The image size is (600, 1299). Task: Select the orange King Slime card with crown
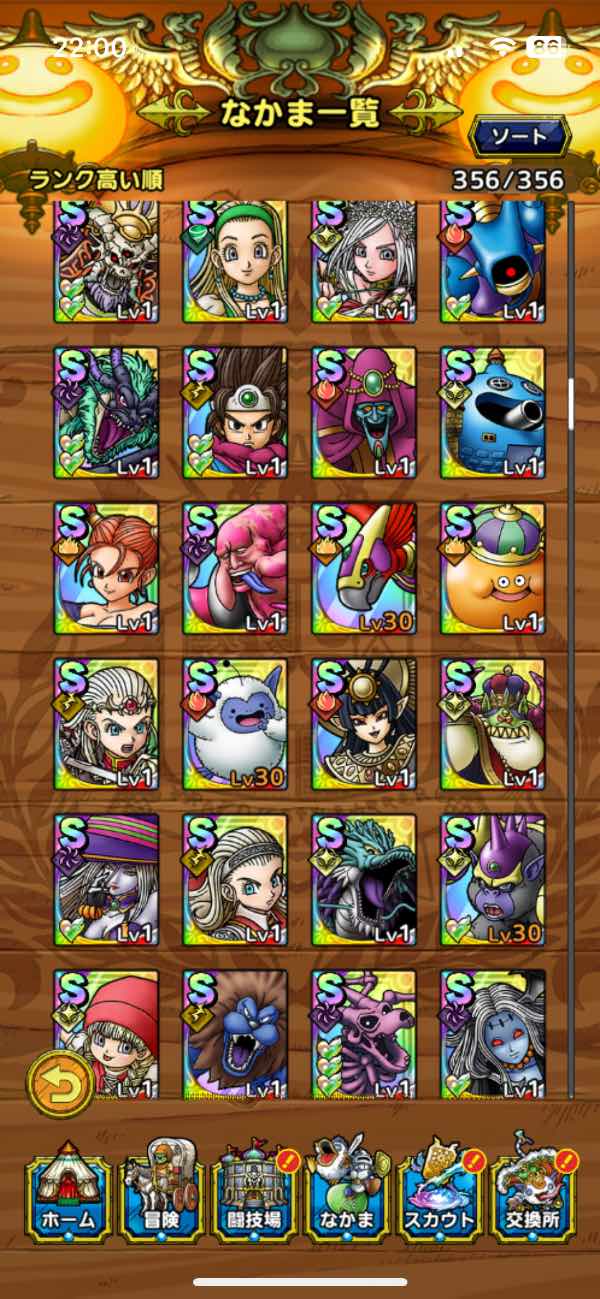(493, 568)
